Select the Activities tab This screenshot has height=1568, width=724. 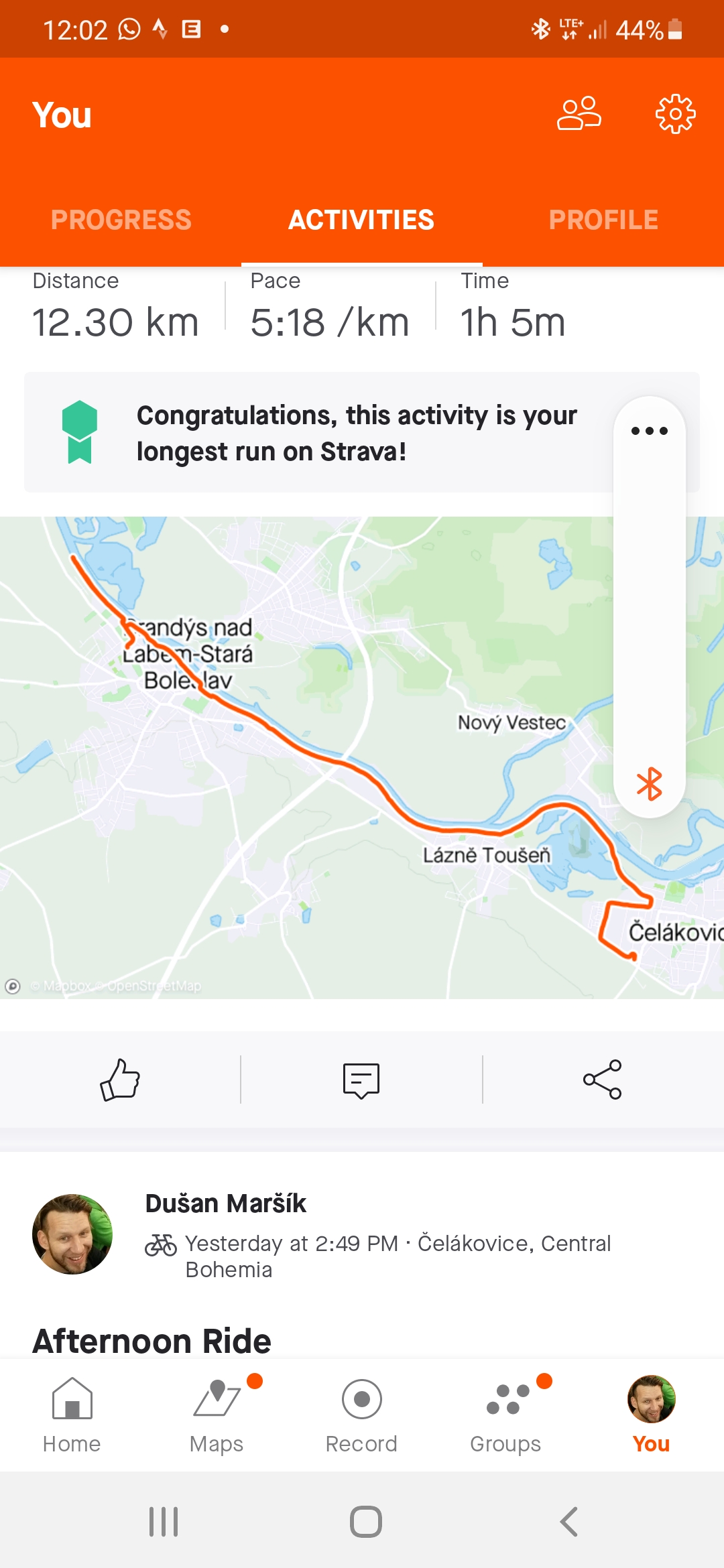point(361,220)
